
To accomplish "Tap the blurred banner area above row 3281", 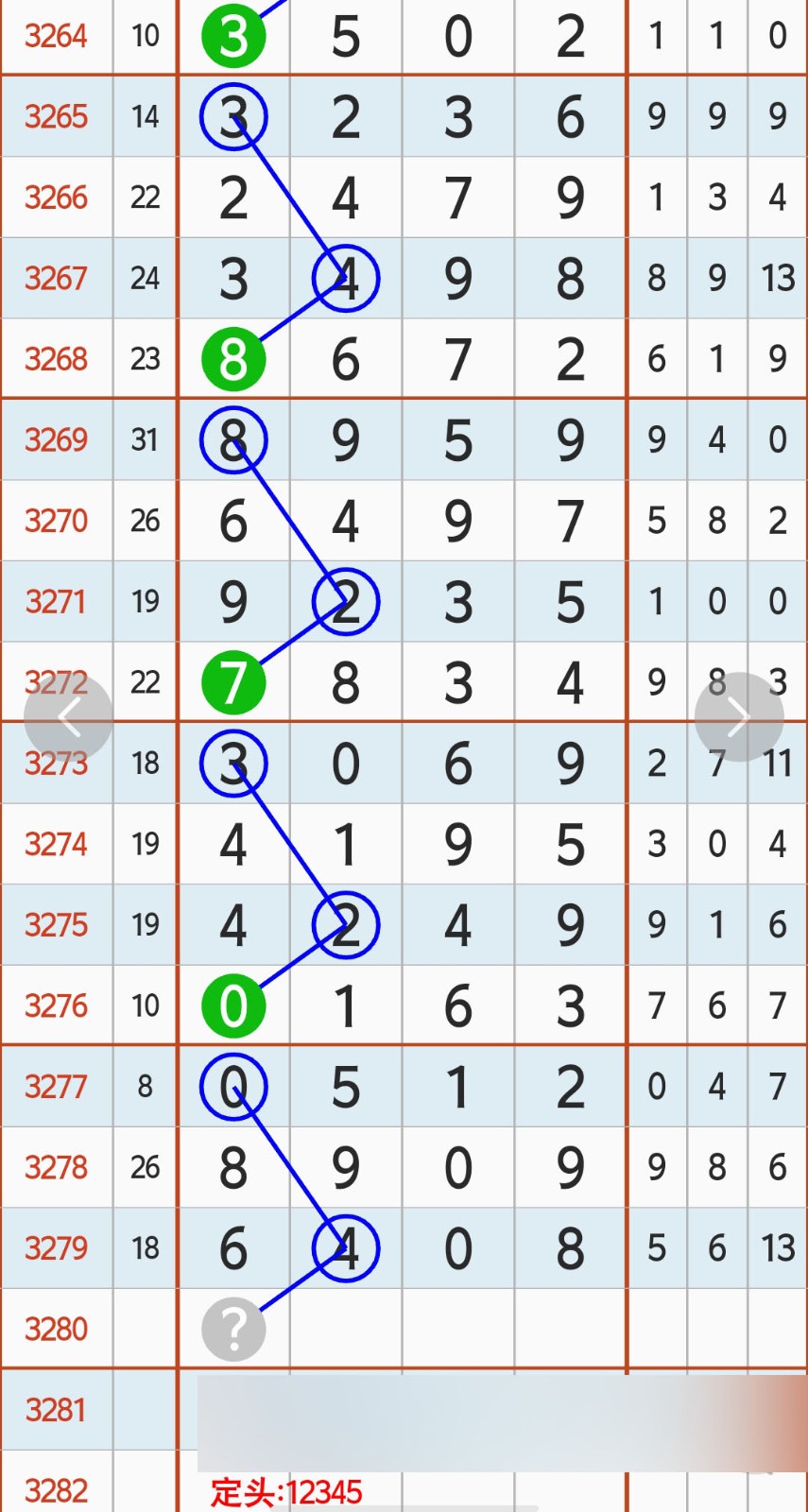I will coord(491,1410).
